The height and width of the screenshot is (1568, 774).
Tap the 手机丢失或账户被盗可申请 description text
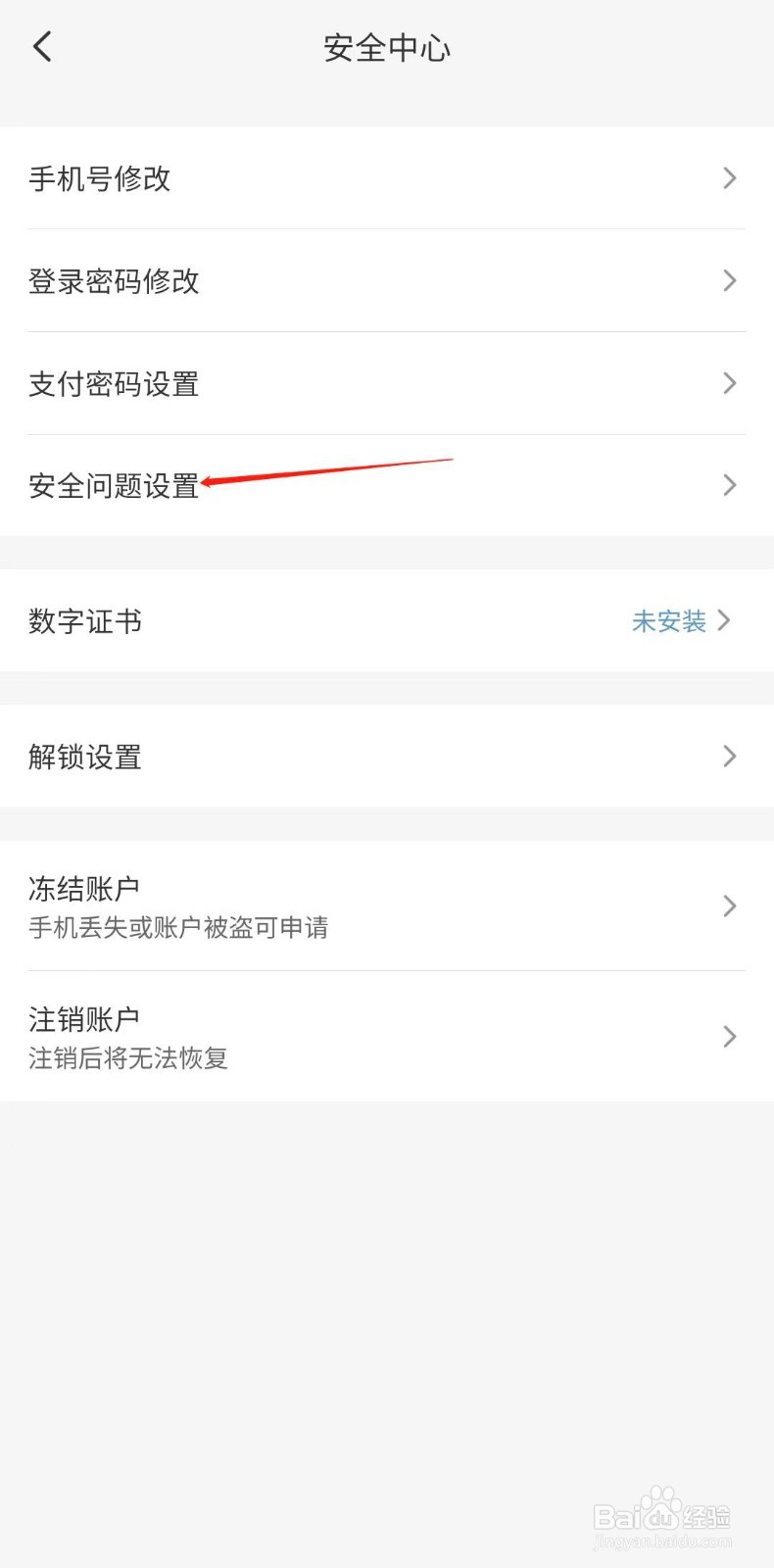click(x=179, y=927)
